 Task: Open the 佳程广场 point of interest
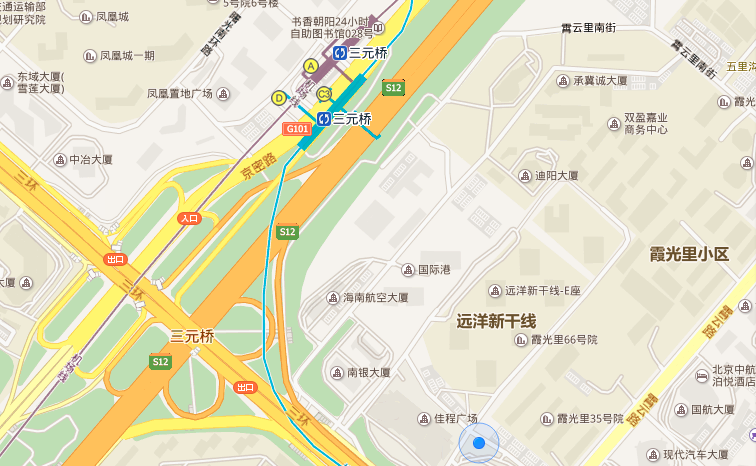click(424, 418)
